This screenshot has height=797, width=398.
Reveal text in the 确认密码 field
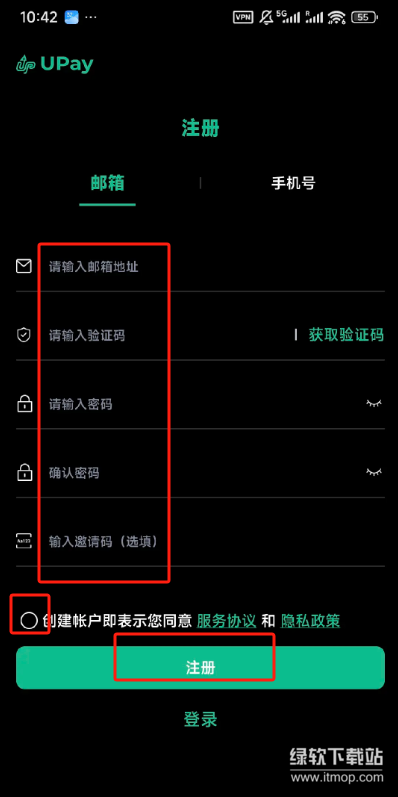pyautogui.click(x=374, y=472)
